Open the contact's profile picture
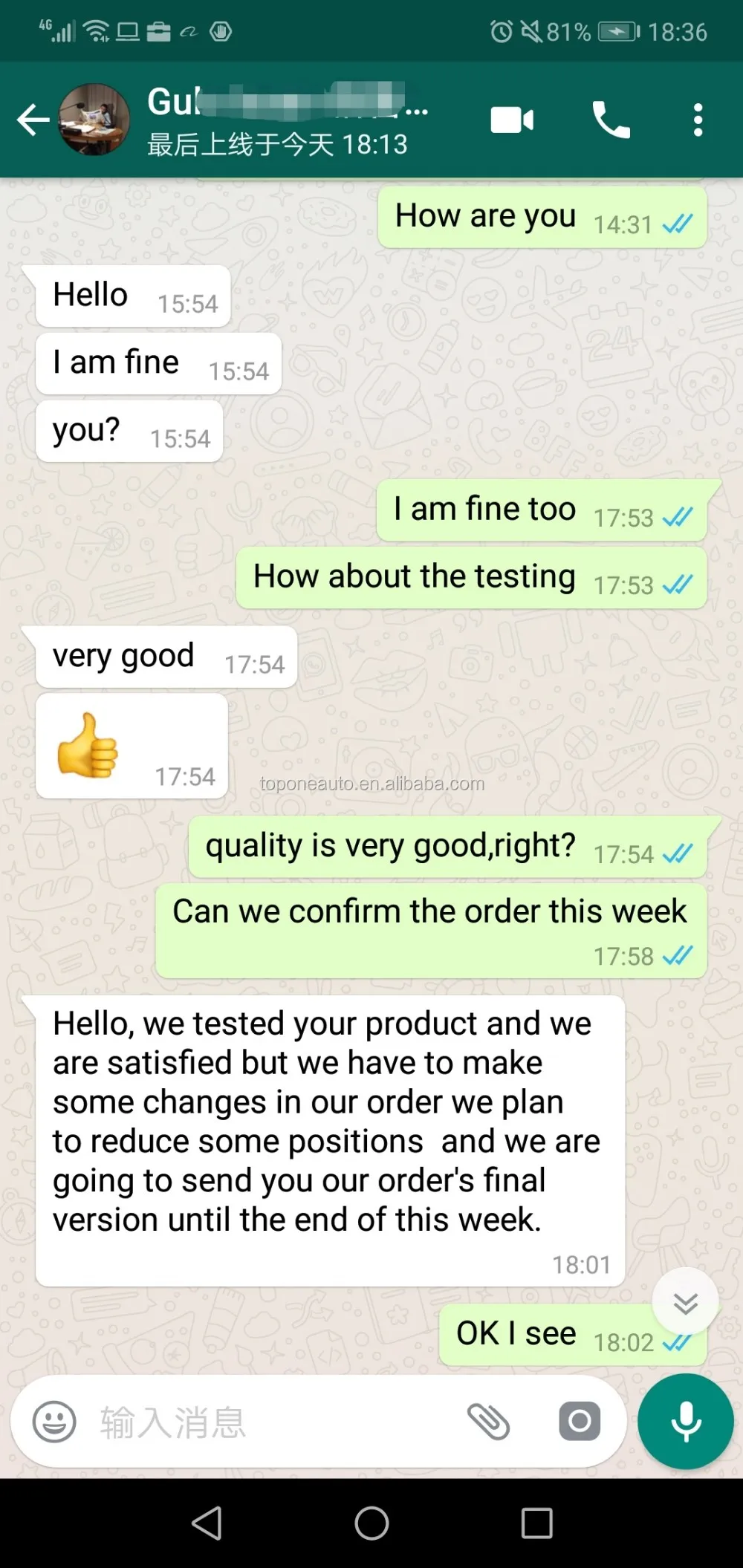This screenshot has height=1568, width=743. click(x=94, y=120)
